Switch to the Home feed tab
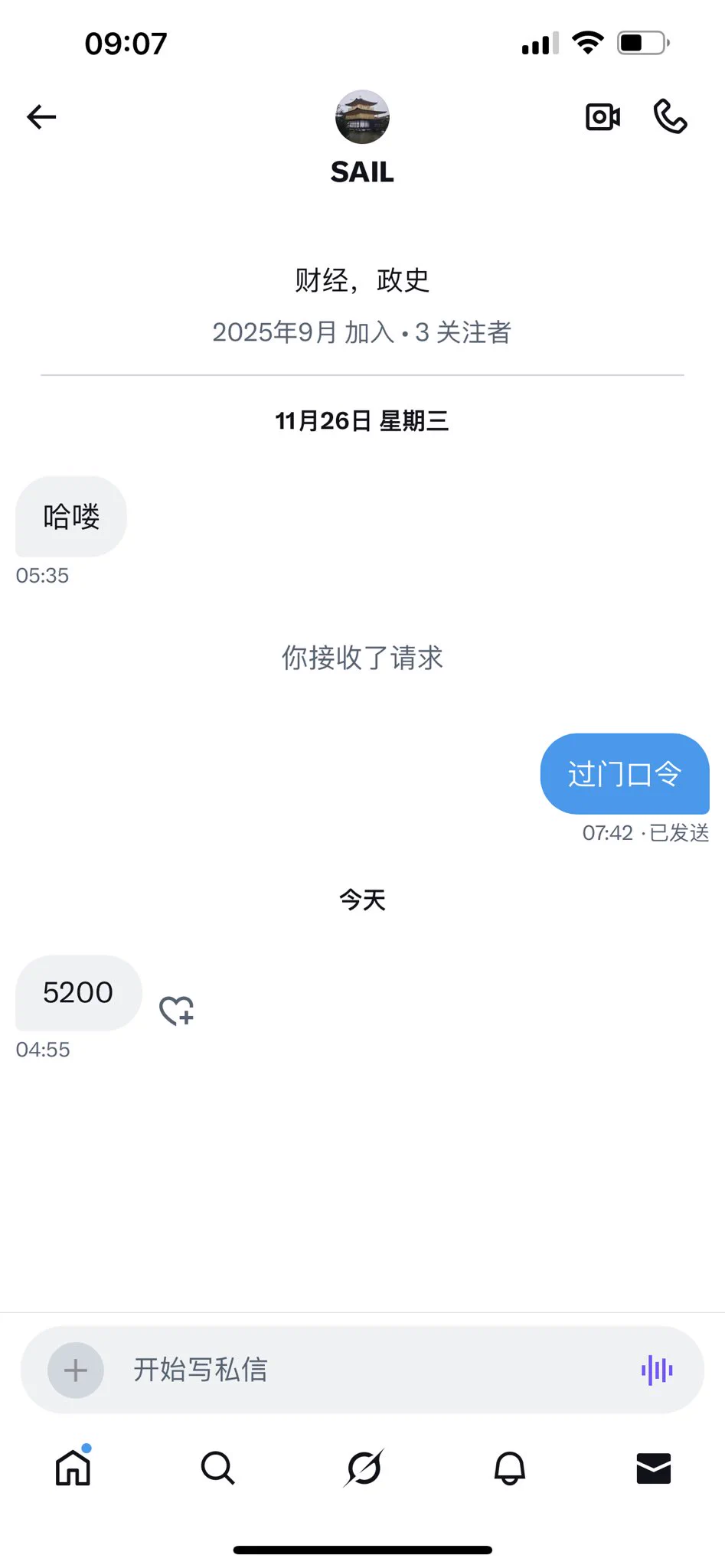The width and height of the screenshot is (725, 1568). click(72, 1468)
